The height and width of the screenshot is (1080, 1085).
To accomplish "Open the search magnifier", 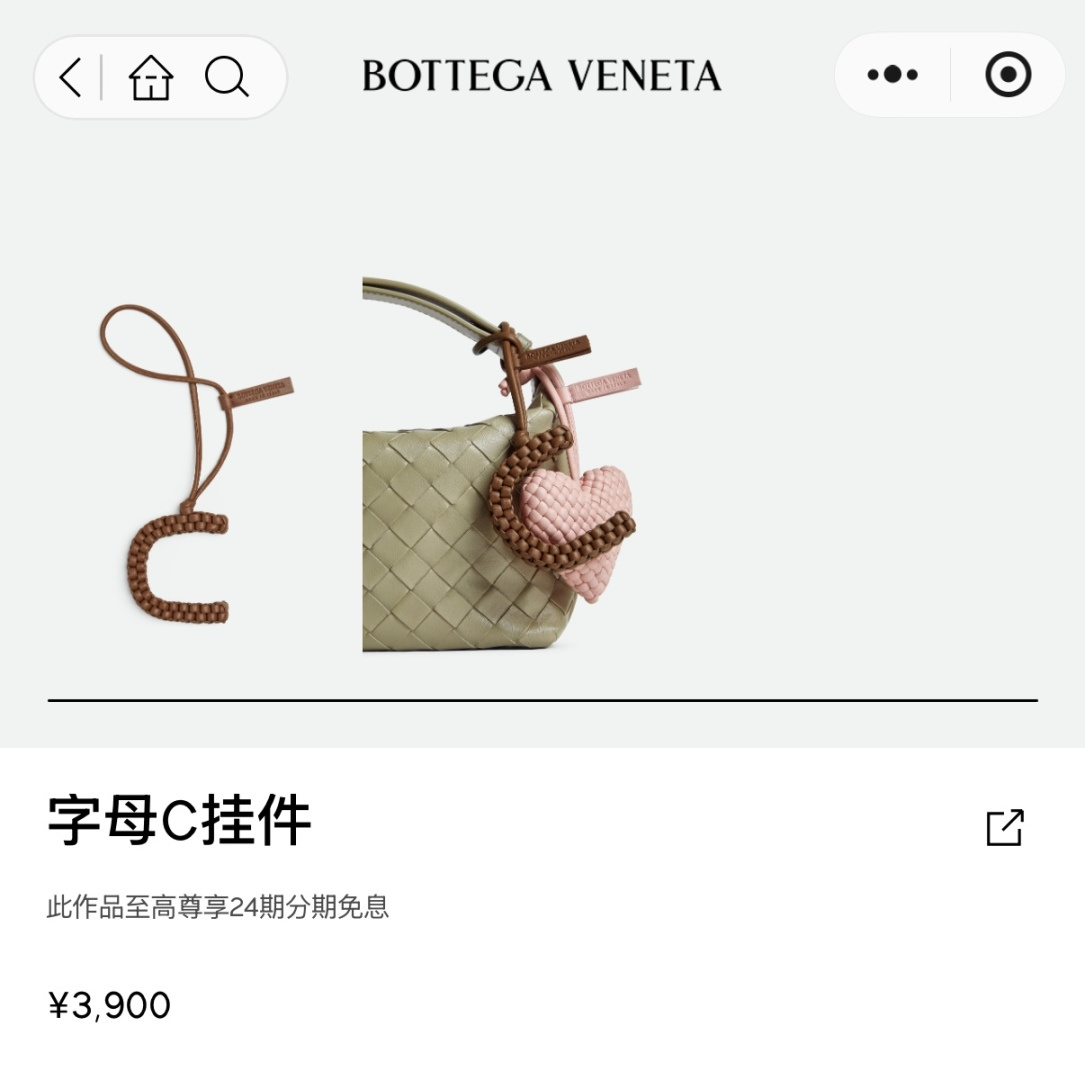I will click(x=226, y=77).
